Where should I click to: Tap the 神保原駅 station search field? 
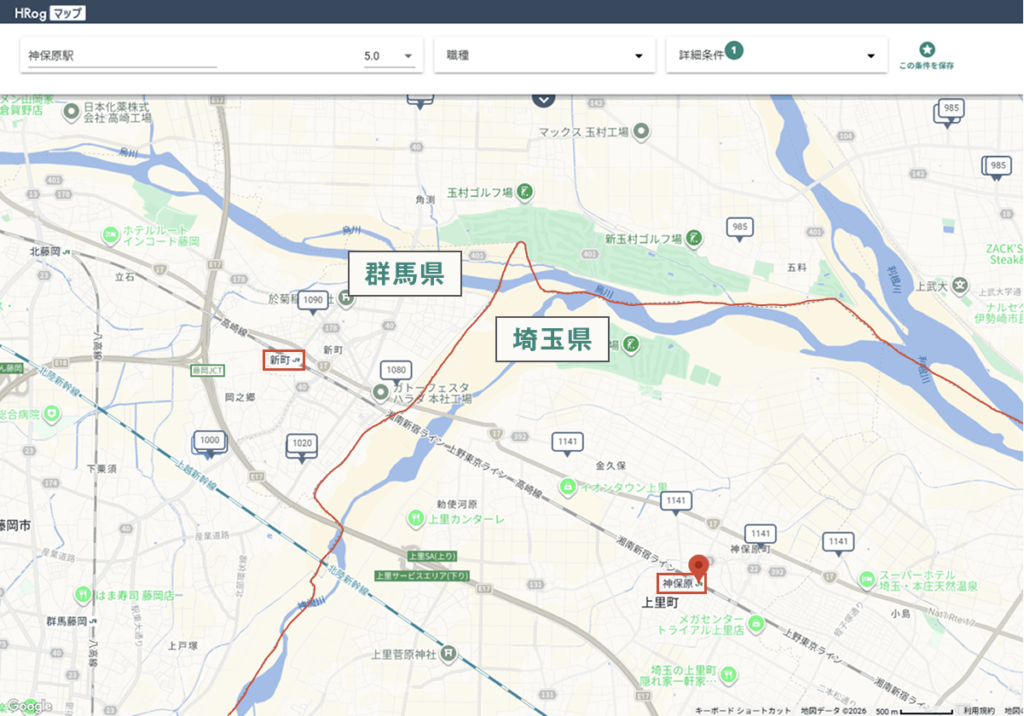(x=120, y=56)
